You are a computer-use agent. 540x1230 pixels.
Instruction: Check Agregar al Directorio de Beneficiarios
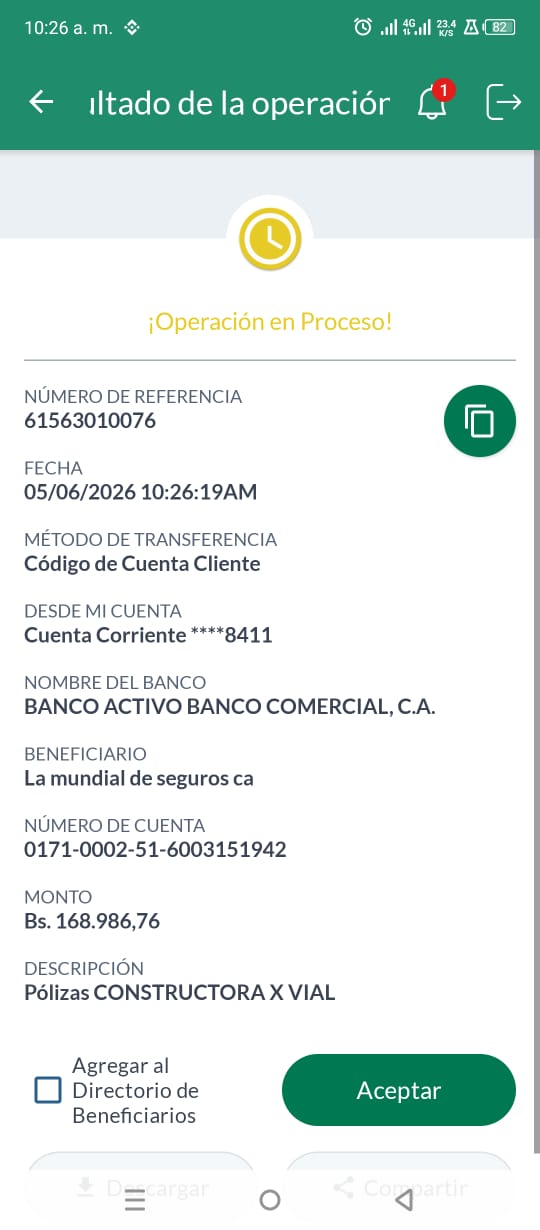pos(48,1090)
